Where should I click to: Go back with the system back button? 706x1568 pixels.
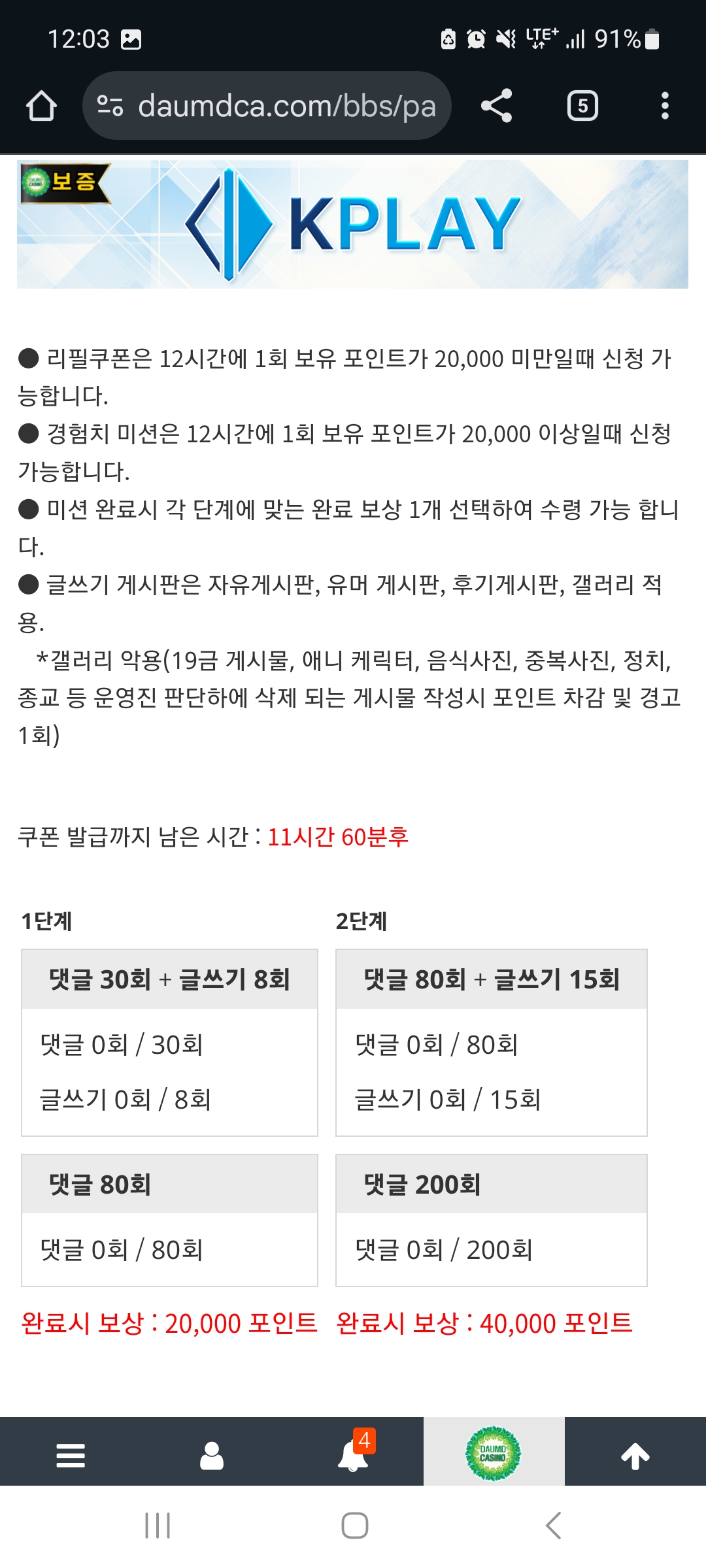553,1526
